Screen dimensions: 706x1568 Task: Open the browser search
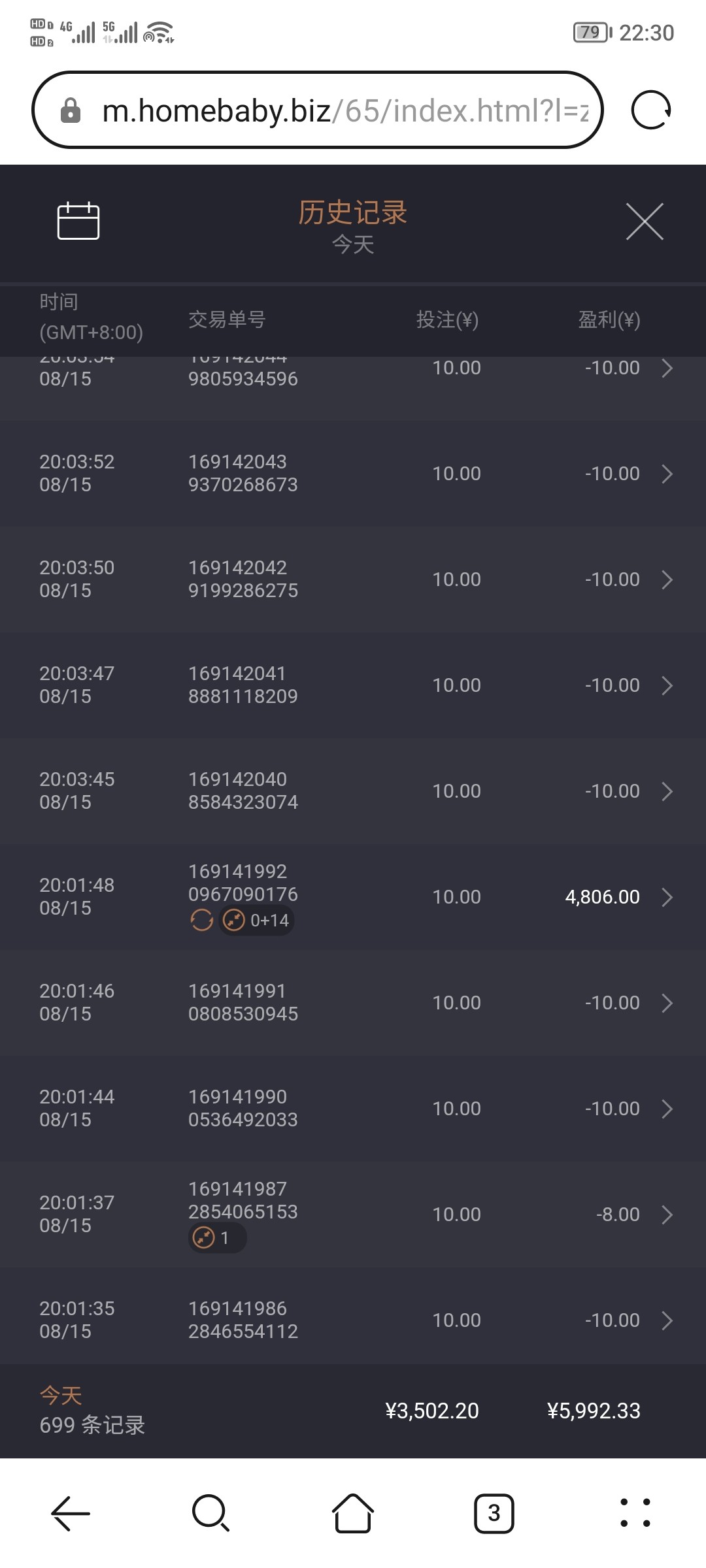pyautogui.click(x=210, y=1513)
